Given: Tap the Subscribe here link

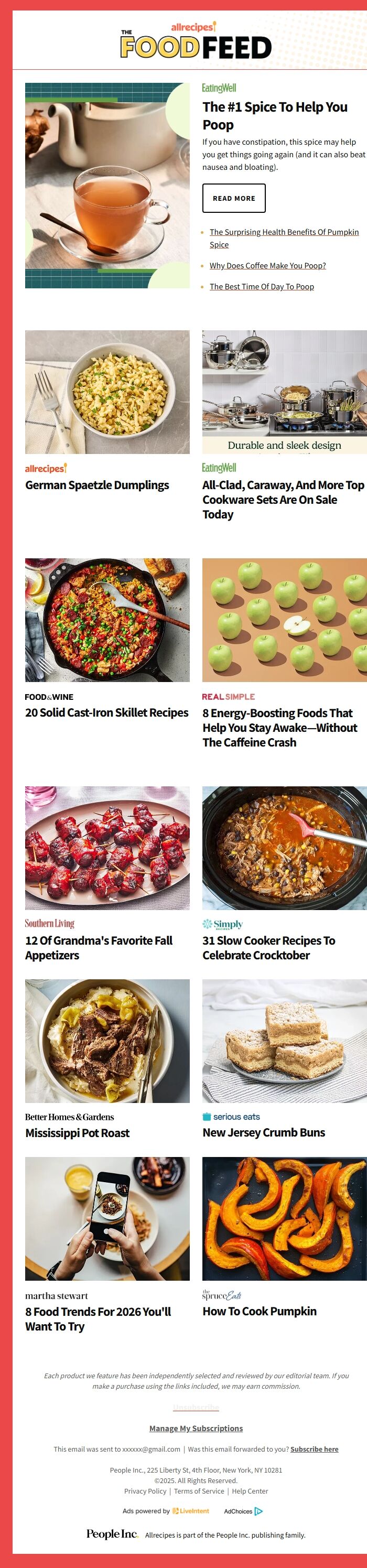Looking at the screenshot, I should click(314, 1448).
